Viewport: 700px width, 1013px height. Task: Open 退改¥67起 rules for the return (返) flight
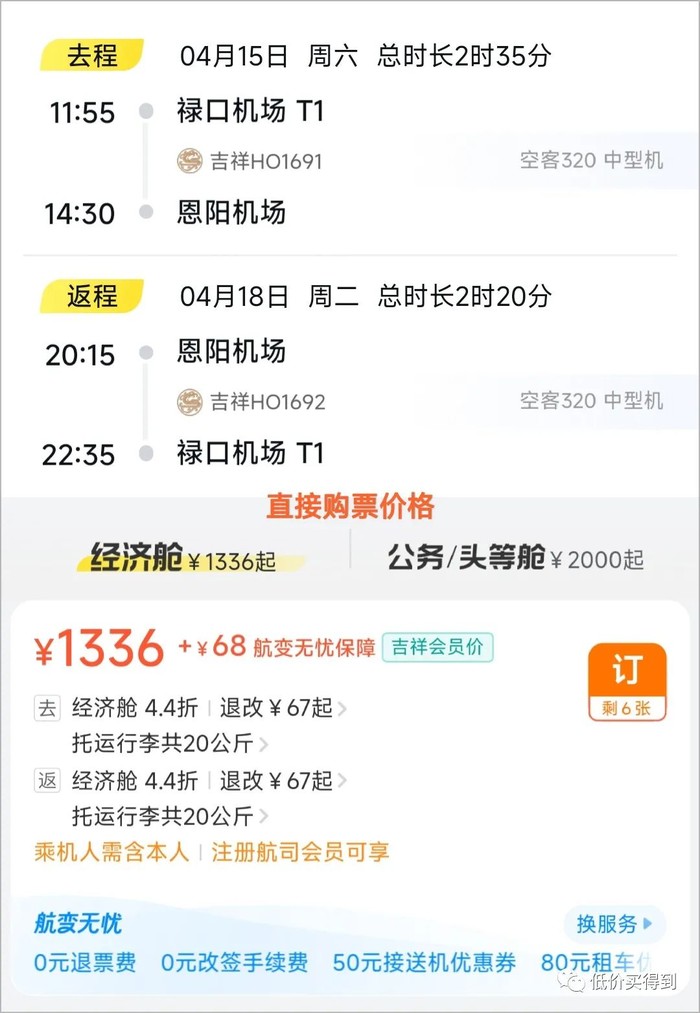click(283, 781)
